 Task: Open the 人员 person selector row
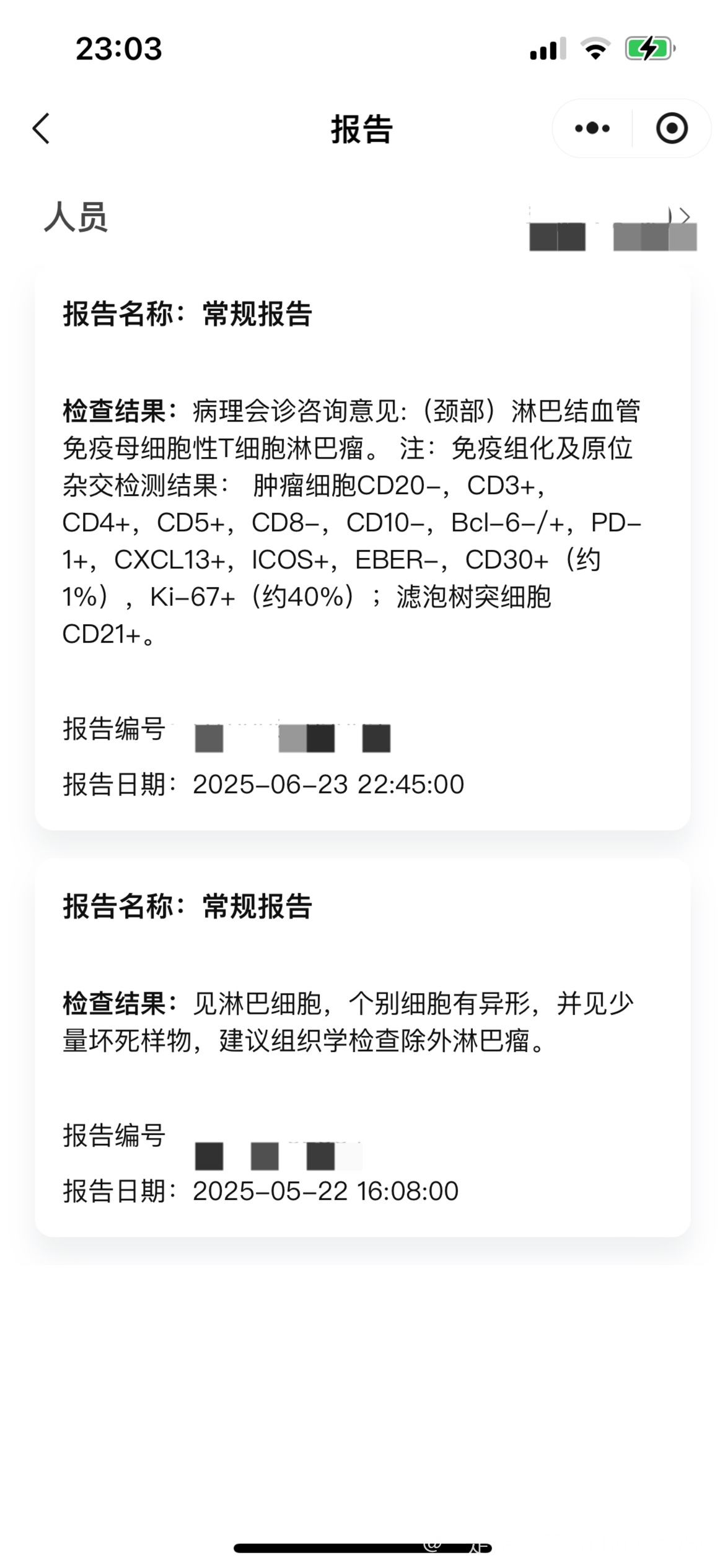point(362,218)
